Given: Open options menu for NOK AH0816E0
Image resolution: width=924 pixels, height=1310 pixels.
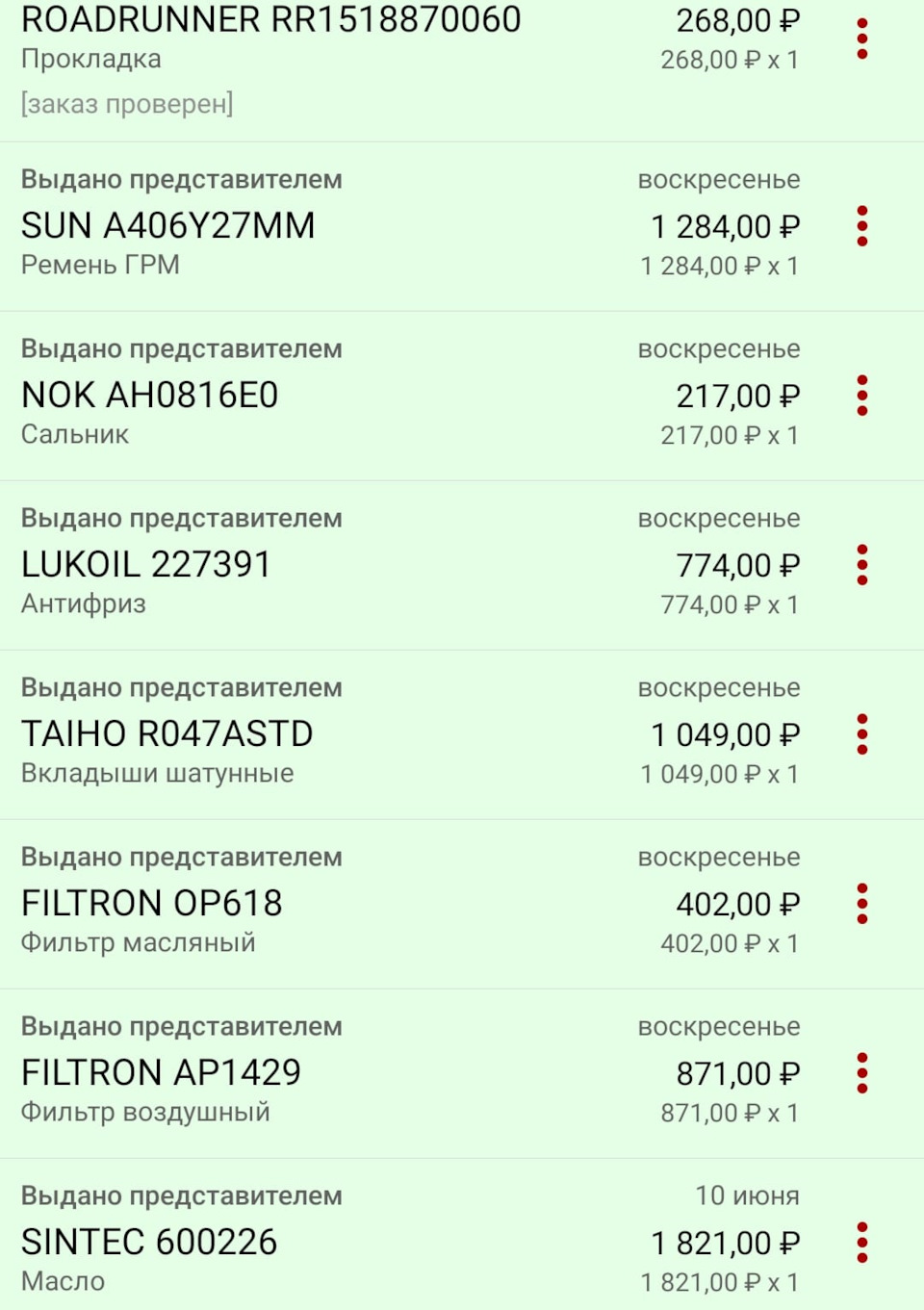Looking at the screenshot, I should (861, 396).
